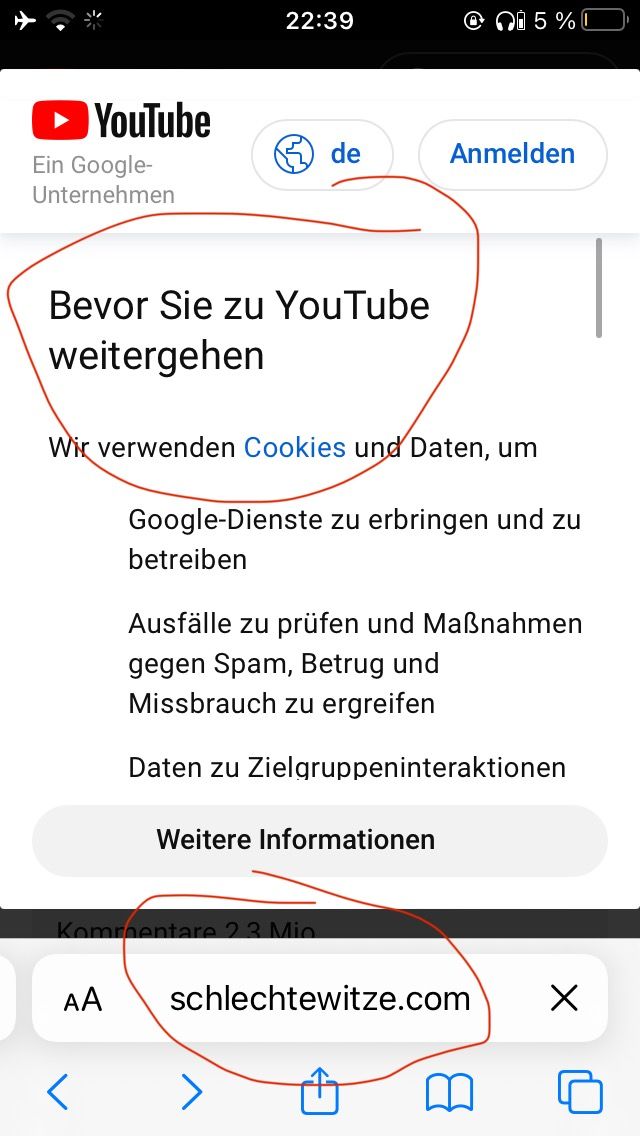640x1136 pixels.
Task: Share this page
Action: pyautogui.click(x=320, y=1090)
